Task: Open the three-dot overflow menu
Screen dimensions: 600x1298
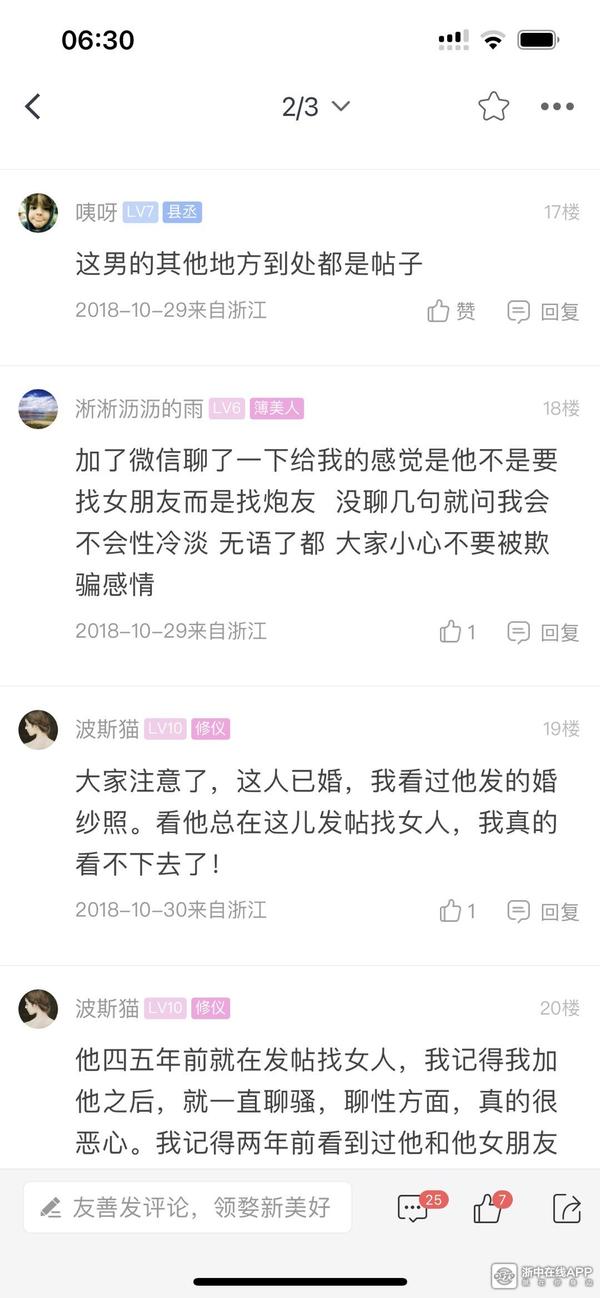Action: click(556, 107)
